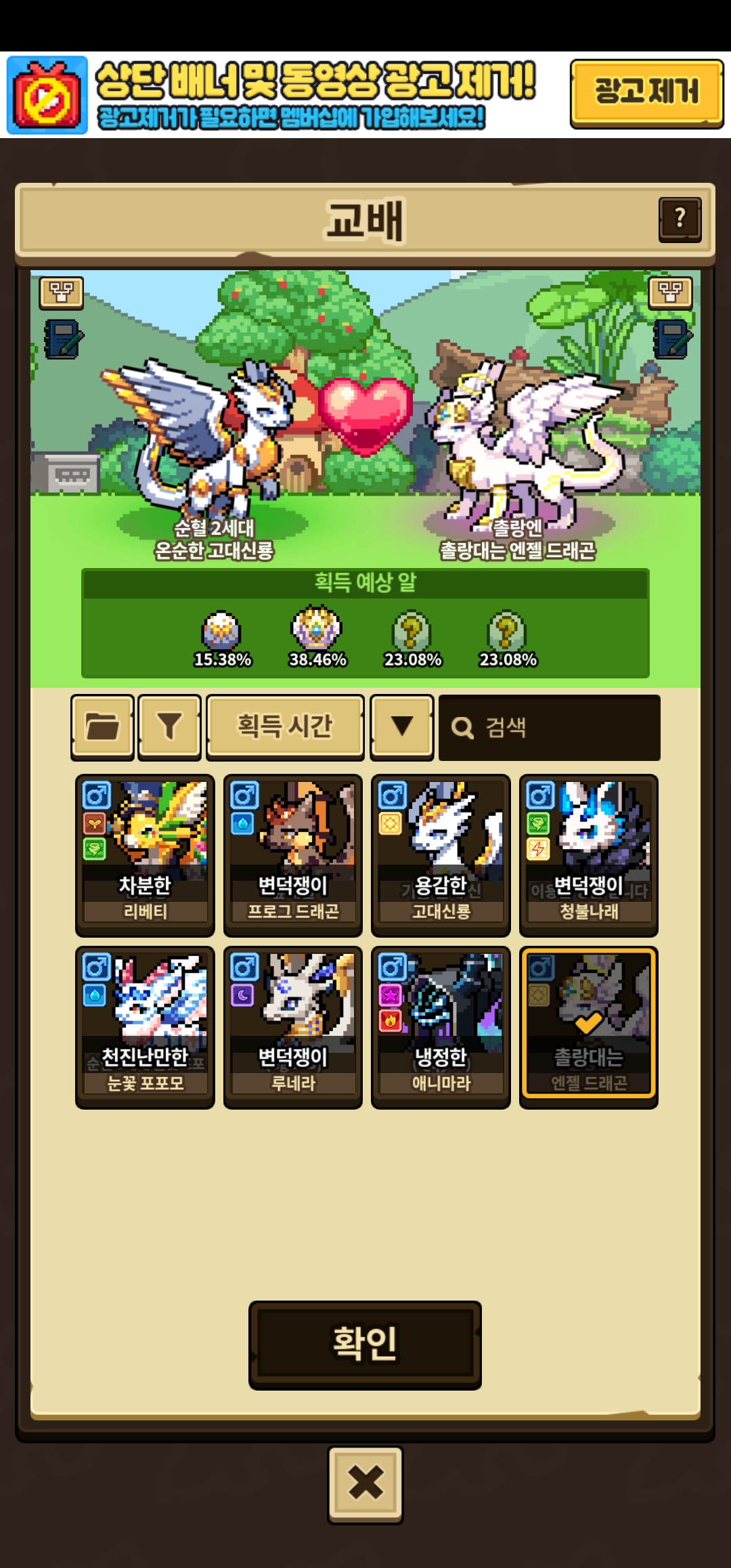
Task: Select the 냉정한 애니마라 dragon
Action: pos(441,1026)
